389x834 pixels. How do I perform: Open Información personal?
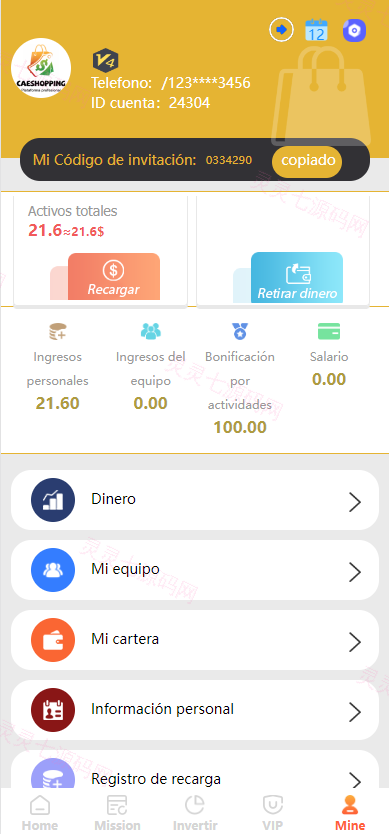point(195,710)
